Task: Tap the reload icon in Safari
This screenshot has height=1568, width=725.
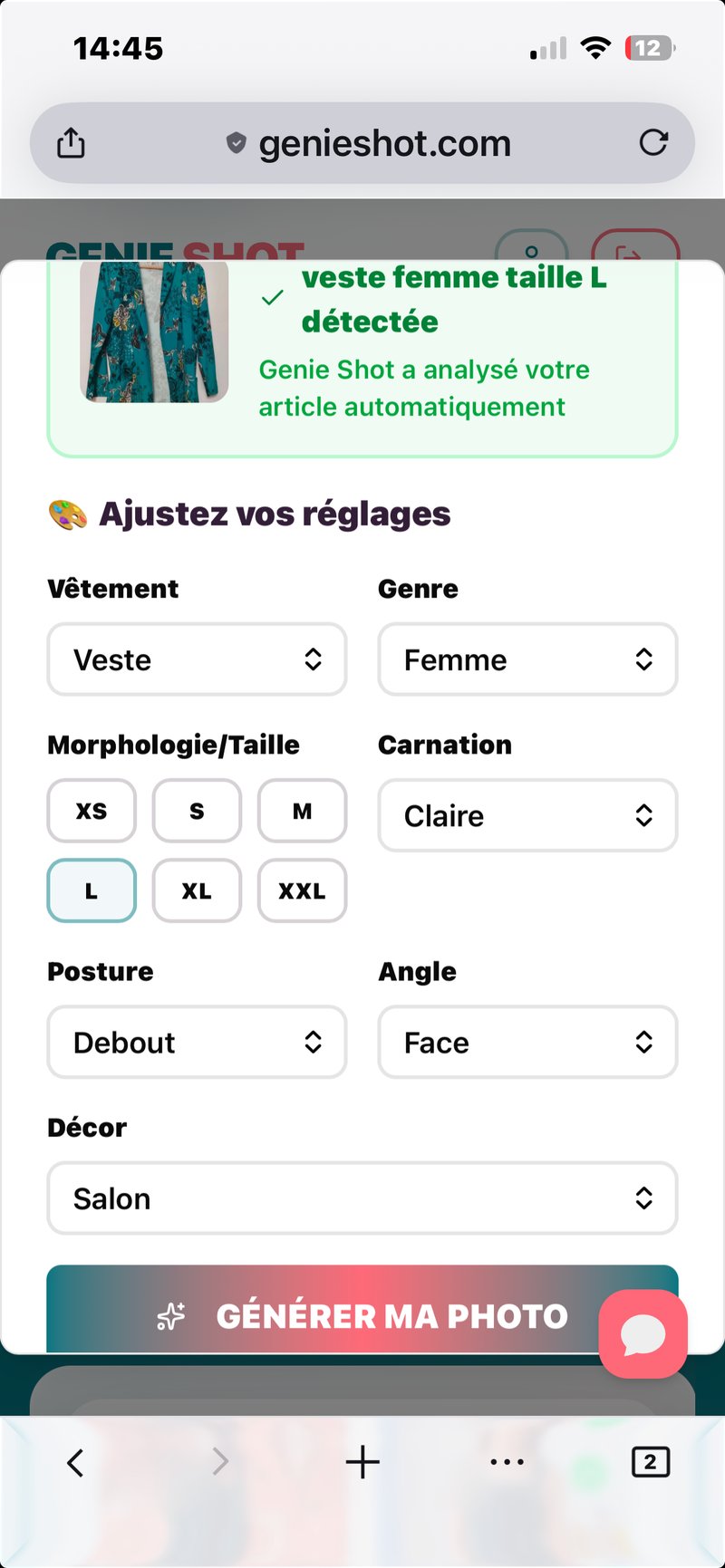Action: click(654, 142)
